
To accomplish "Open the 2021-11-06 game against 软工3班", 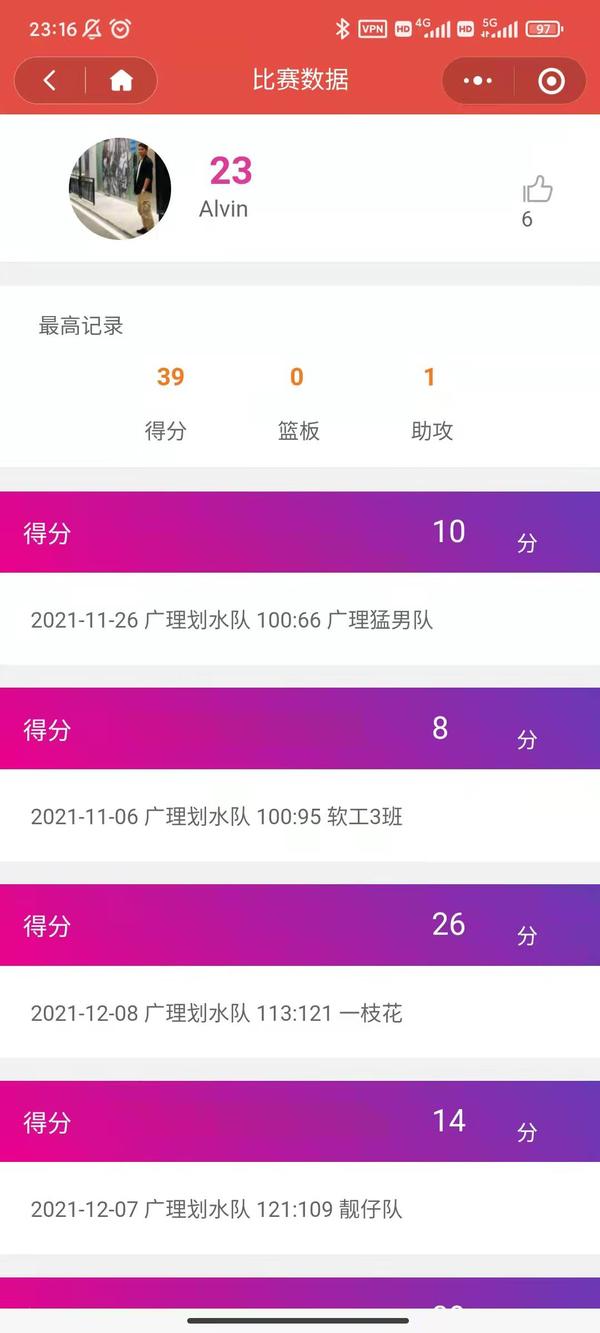I will (217, 816).
